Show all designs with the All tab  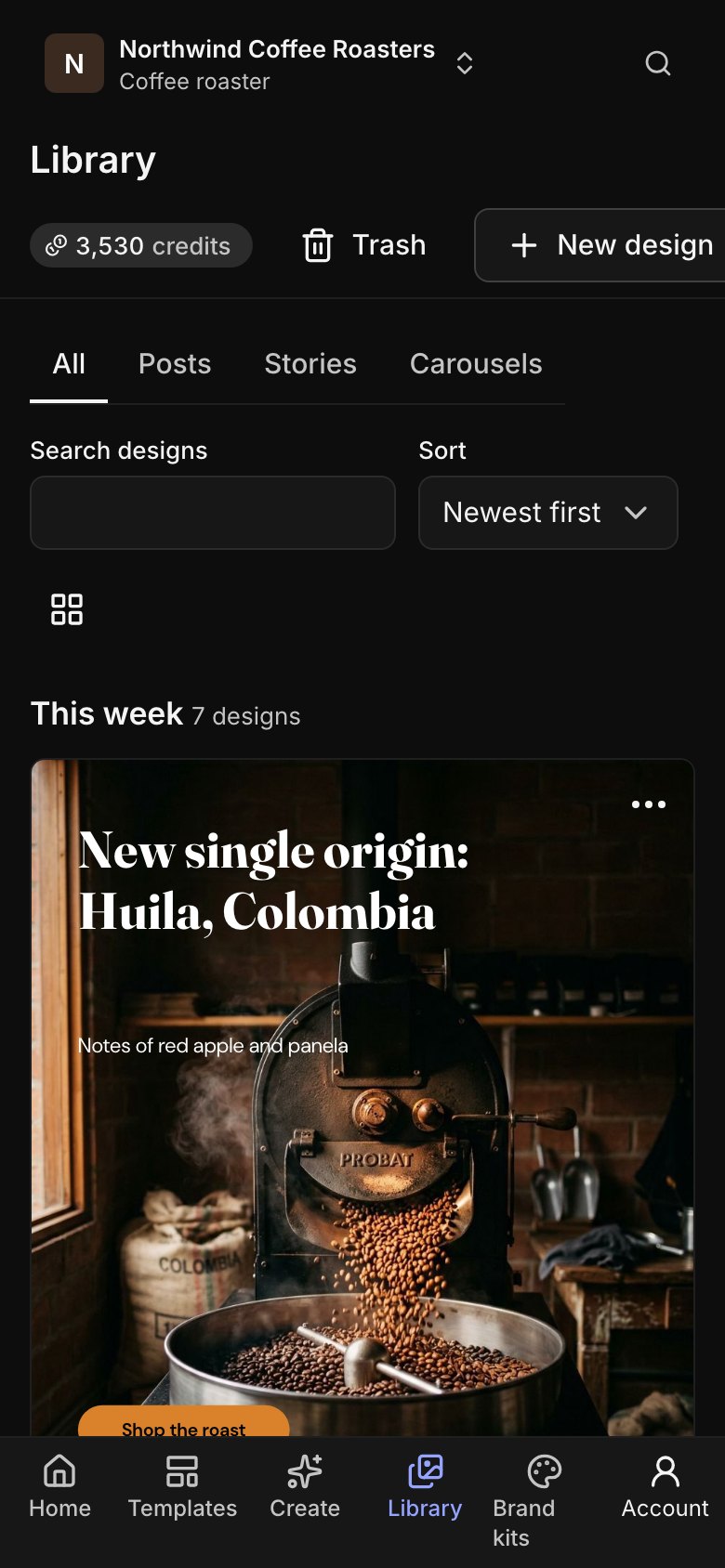(x=69, y=364)
